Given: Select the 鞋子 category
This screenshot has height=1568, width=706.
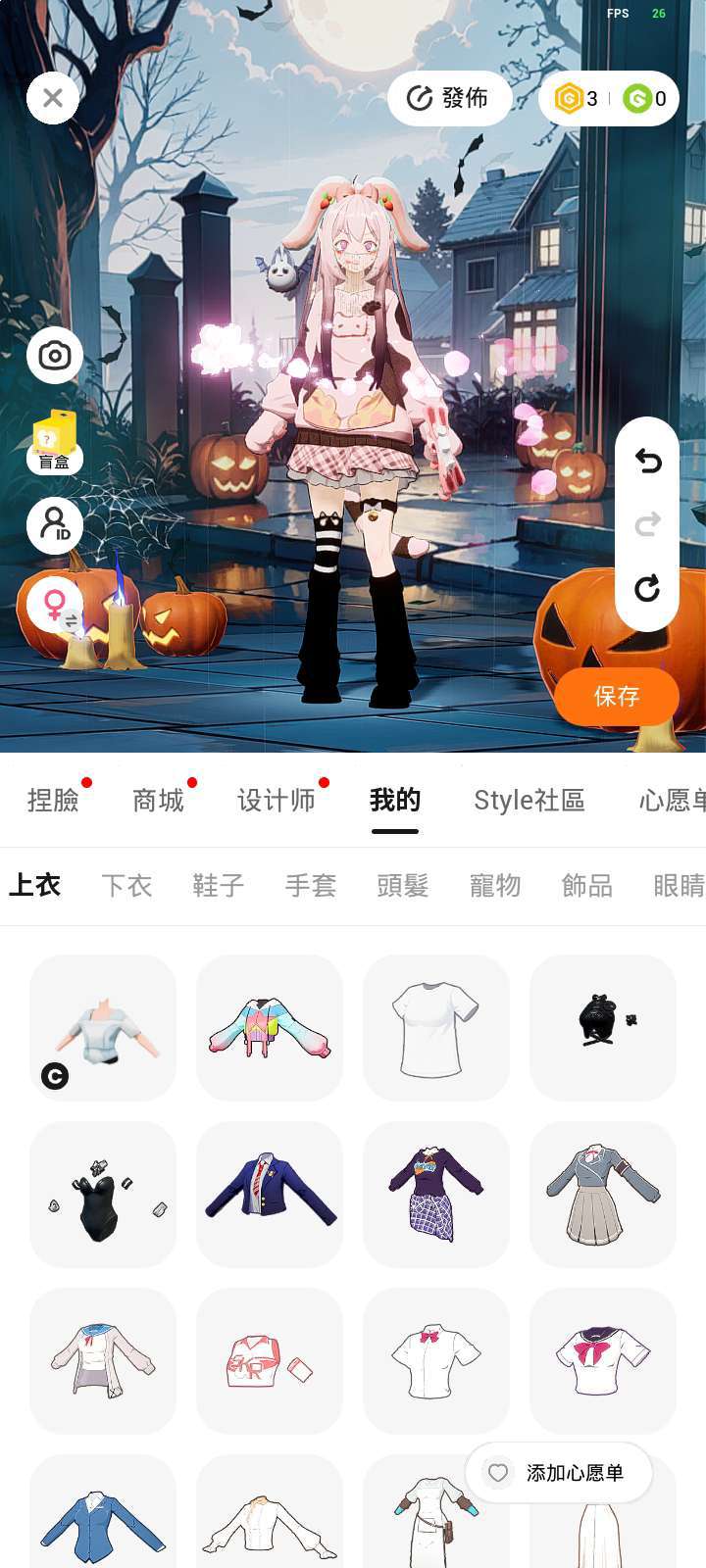Looking at the screenshot, I should click(218, 886).
